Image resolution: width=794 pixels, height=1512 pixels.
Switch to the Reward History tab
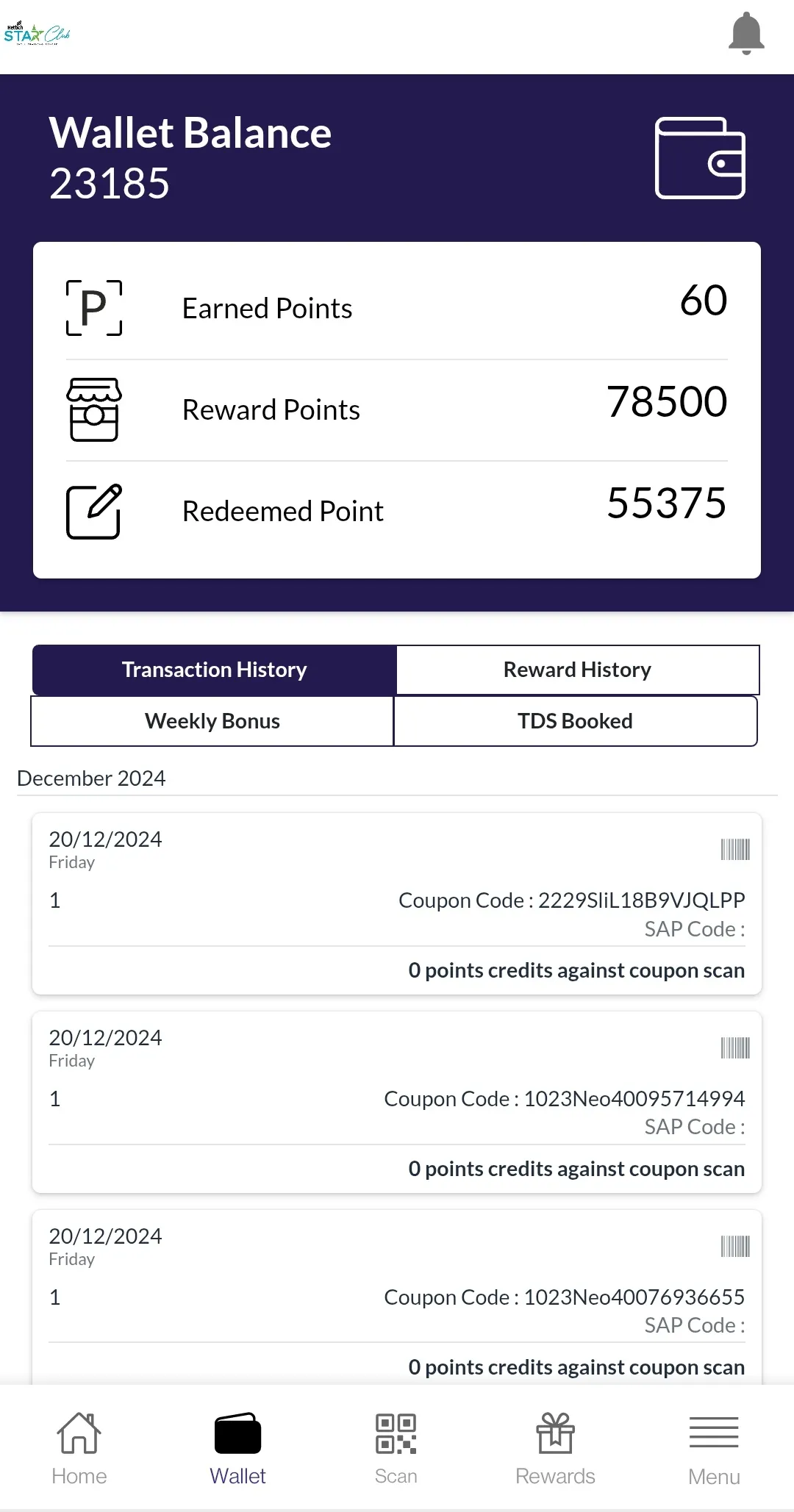(576, 669)
